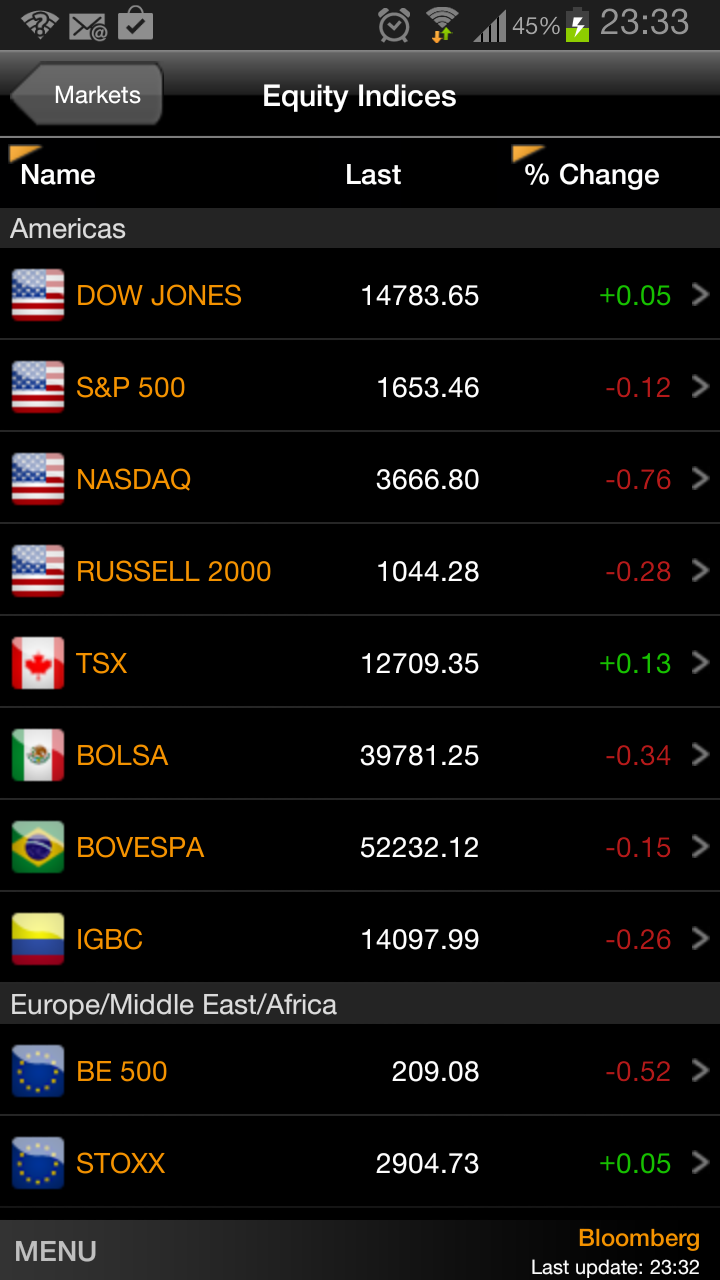This screenshot has height=1280, width=720.
Task: Tap the IGBC index row
Action: coord(360,940)
